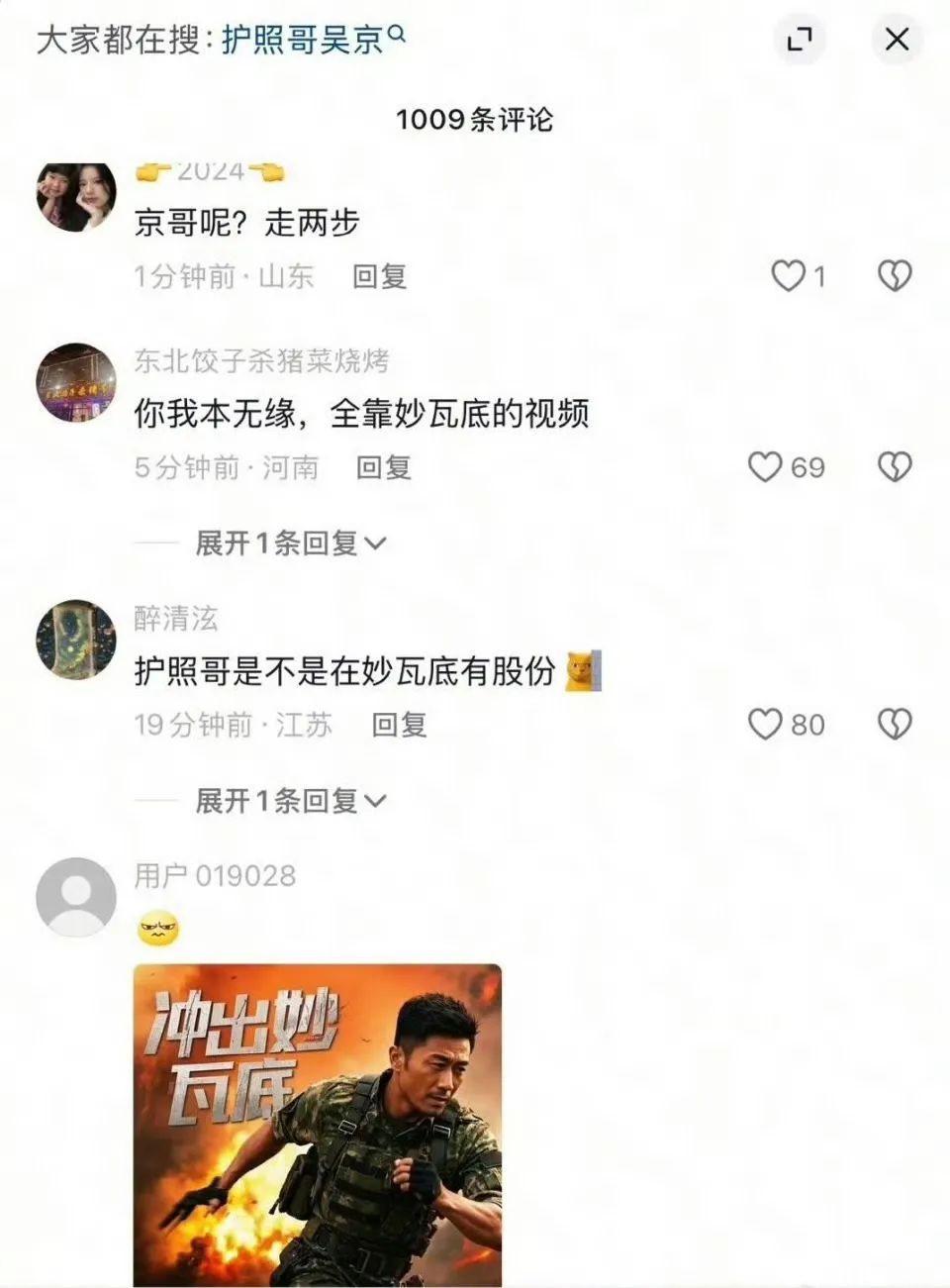
Task: Expand 1 reply under 东北饺子杀猪菜烧烤's comment
Action: 290,543
